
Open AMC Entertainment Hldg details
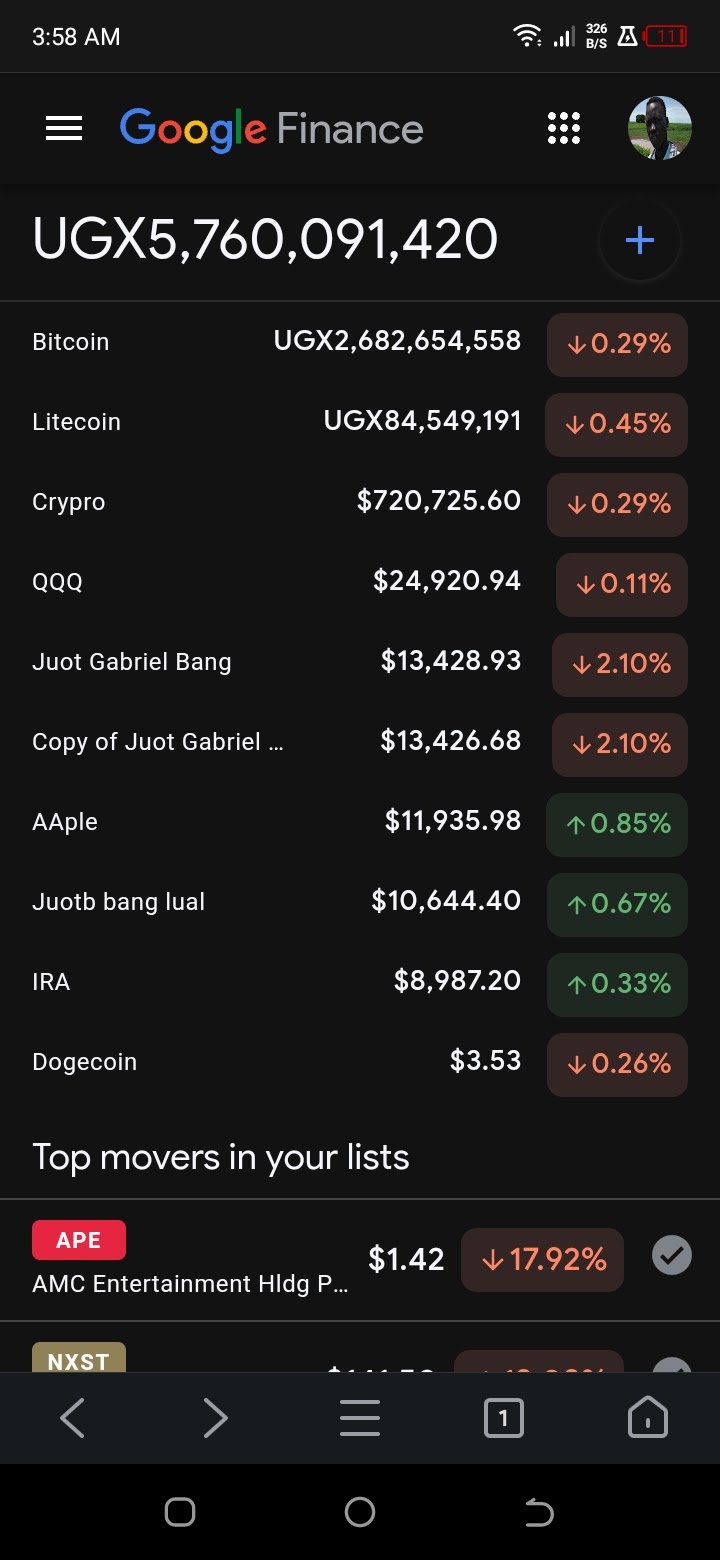click(190, 1283)
